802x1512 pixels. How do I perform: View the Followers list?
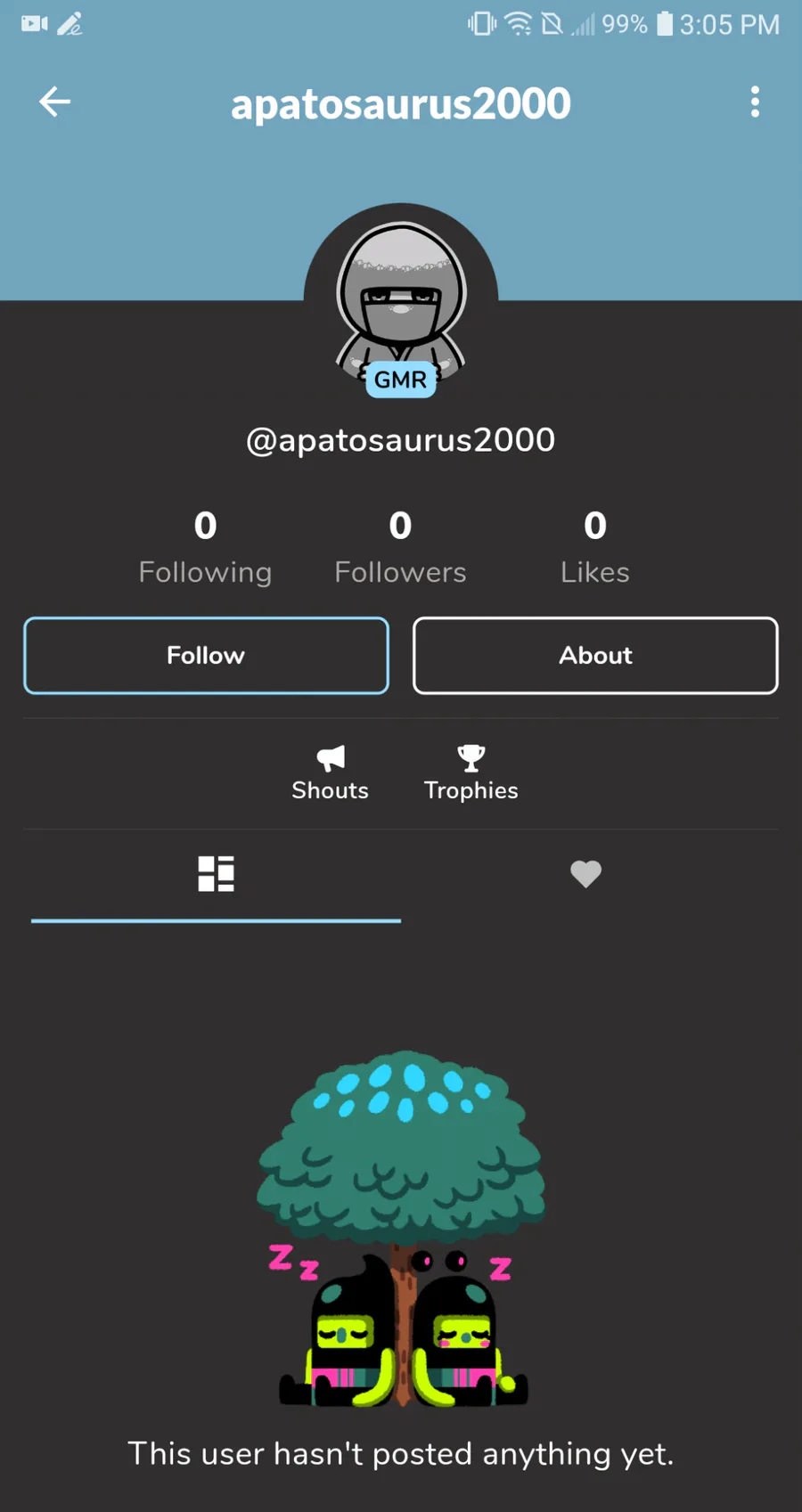click(400, 546)
